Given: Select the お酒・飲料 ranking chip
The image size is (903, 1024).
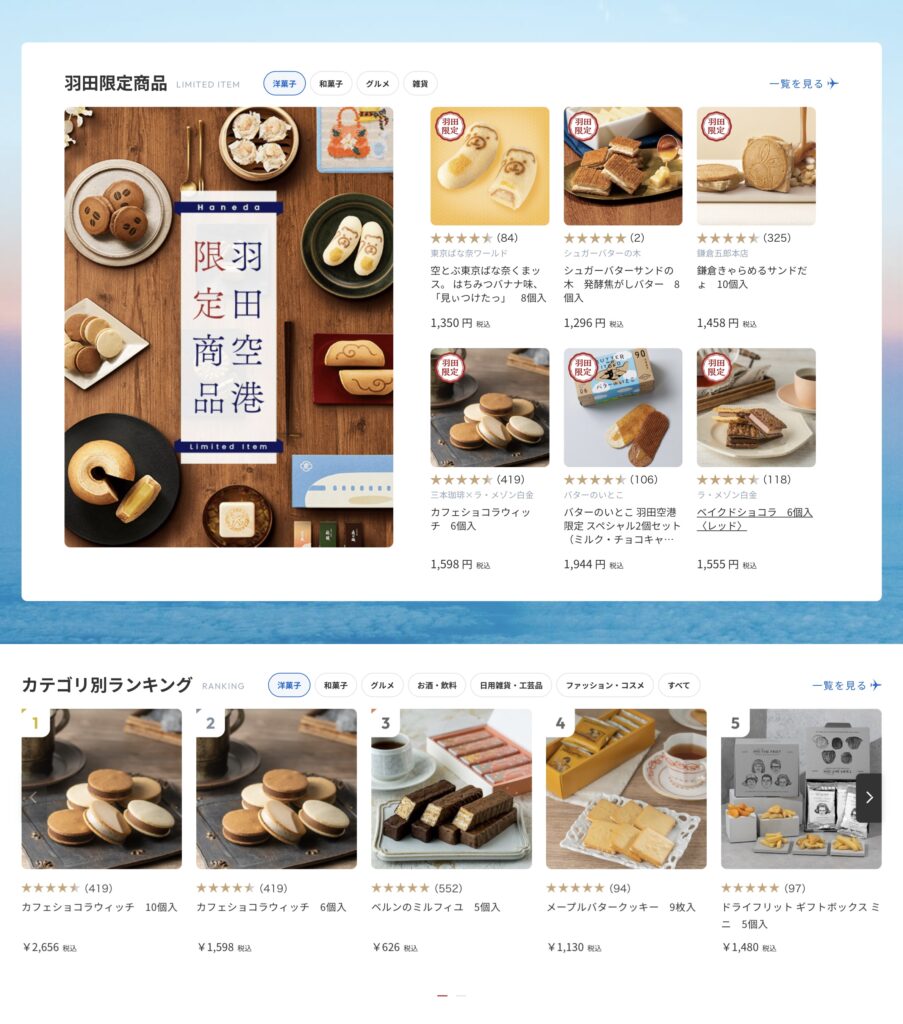Looking at the screenshot, I should [x=437, y=685].
